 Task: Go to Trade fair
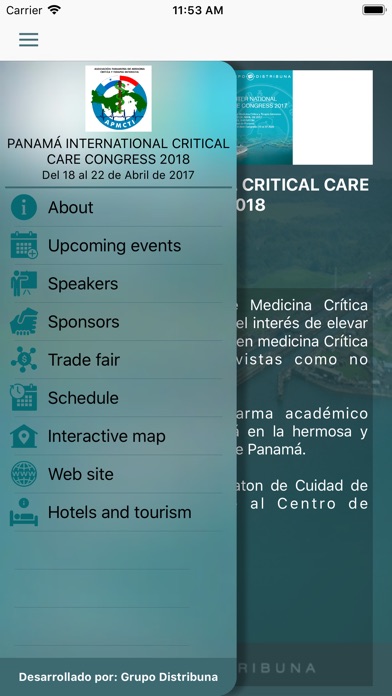click(x=118, y=360)
